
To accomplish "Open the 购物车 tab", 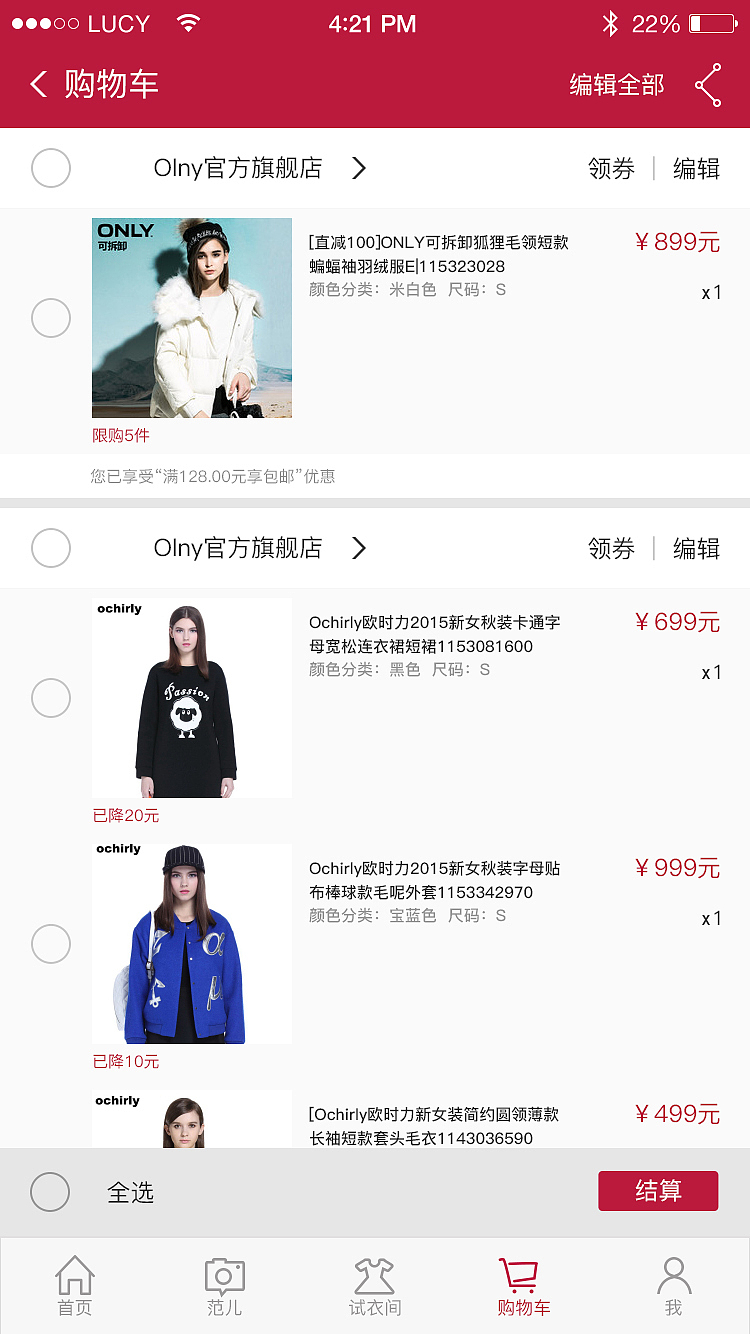I will [x=523, y=1286].
